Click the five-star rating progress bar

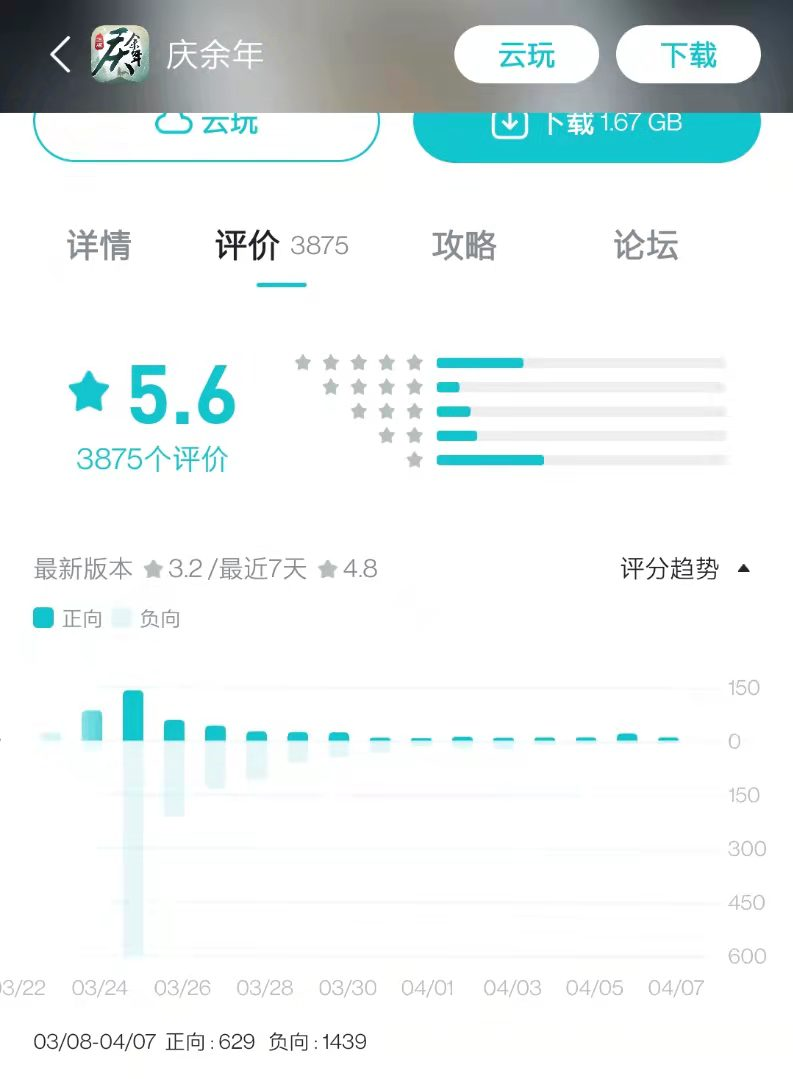tap(580, 363)
